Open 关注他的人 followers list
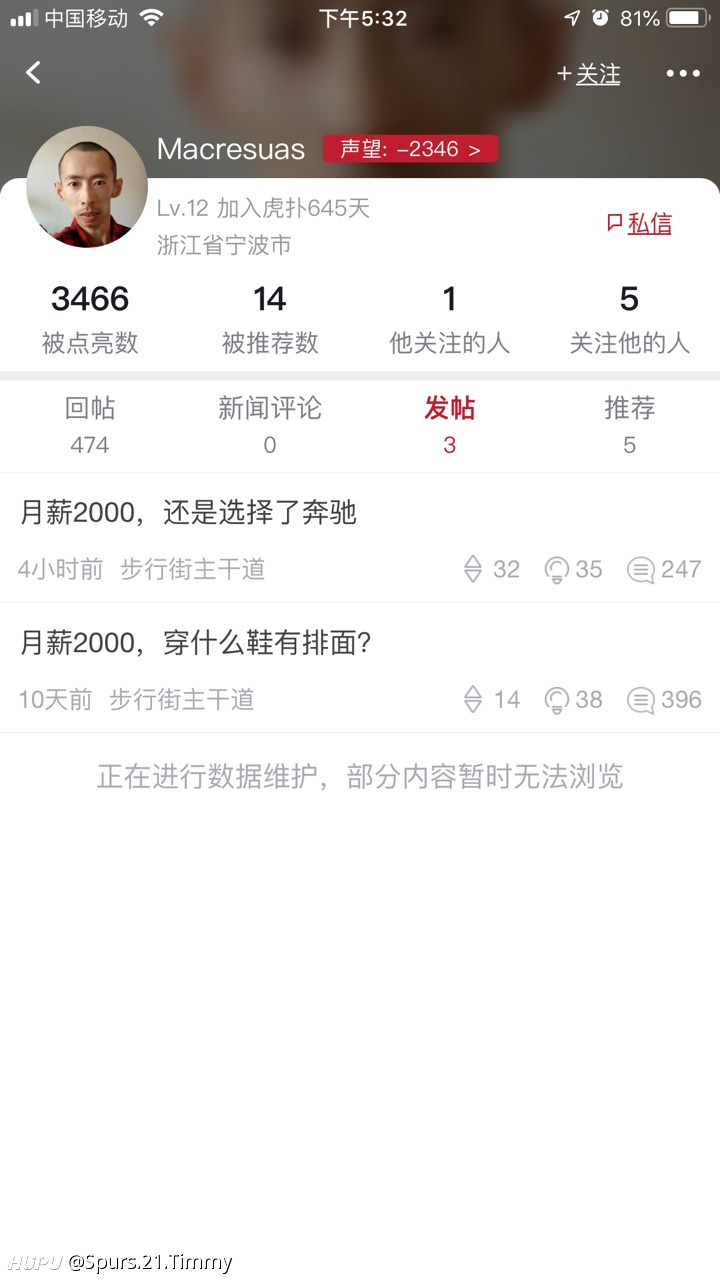720x1280 pixels. tap(630, 319)
